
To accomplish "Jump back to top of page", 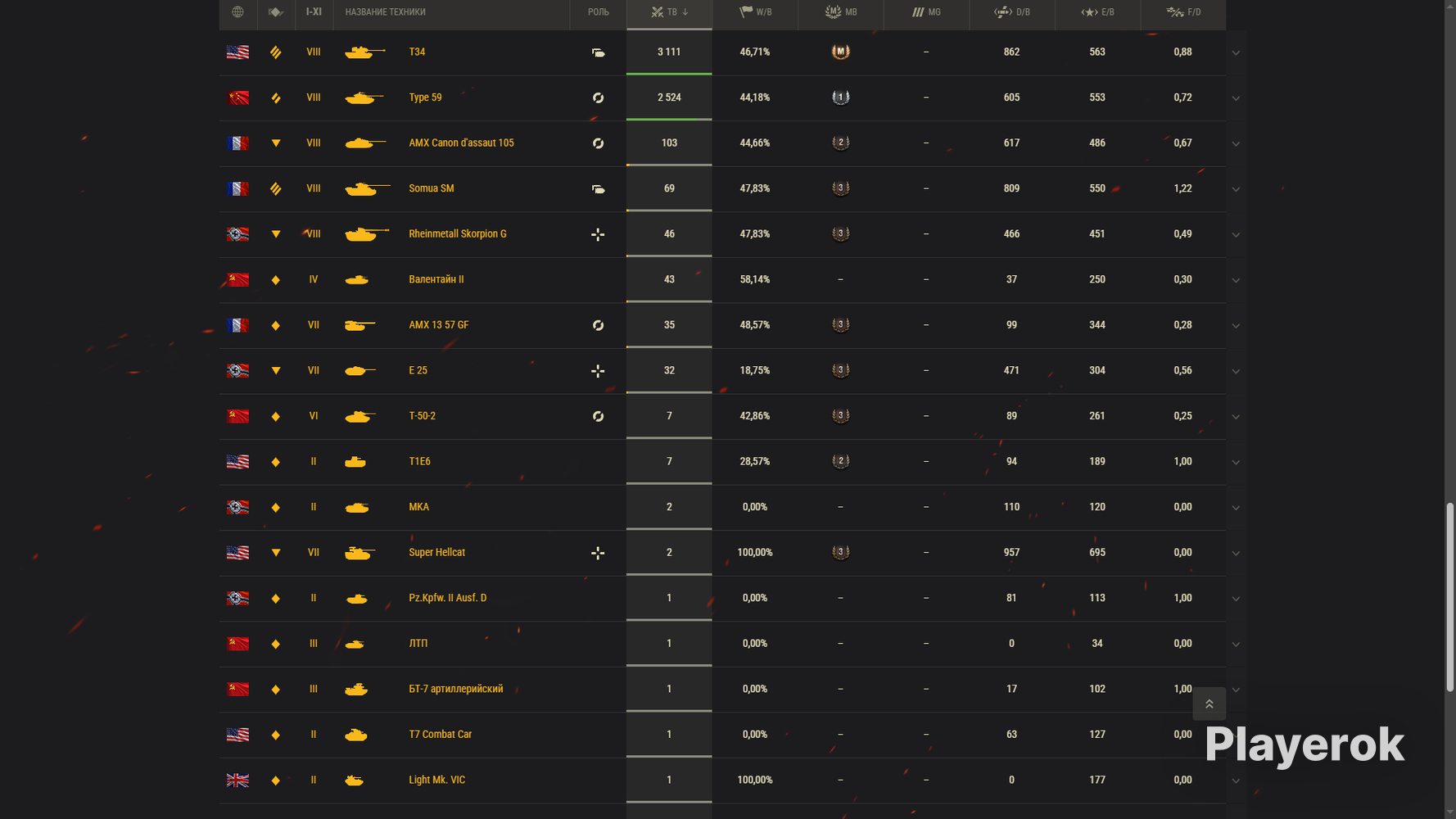I will click(1209, 704).
